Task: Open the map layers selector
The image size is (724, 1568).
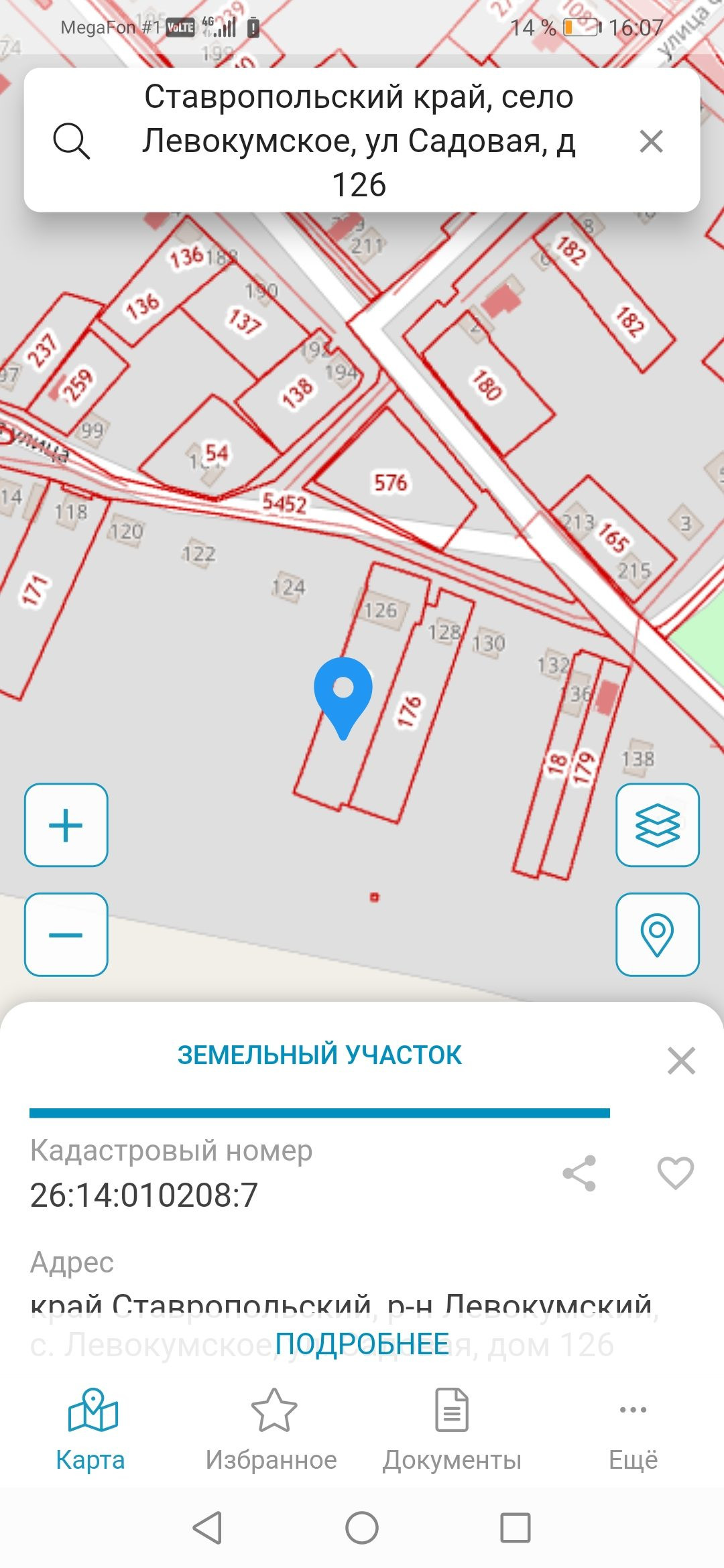Action: coord(657,825)
